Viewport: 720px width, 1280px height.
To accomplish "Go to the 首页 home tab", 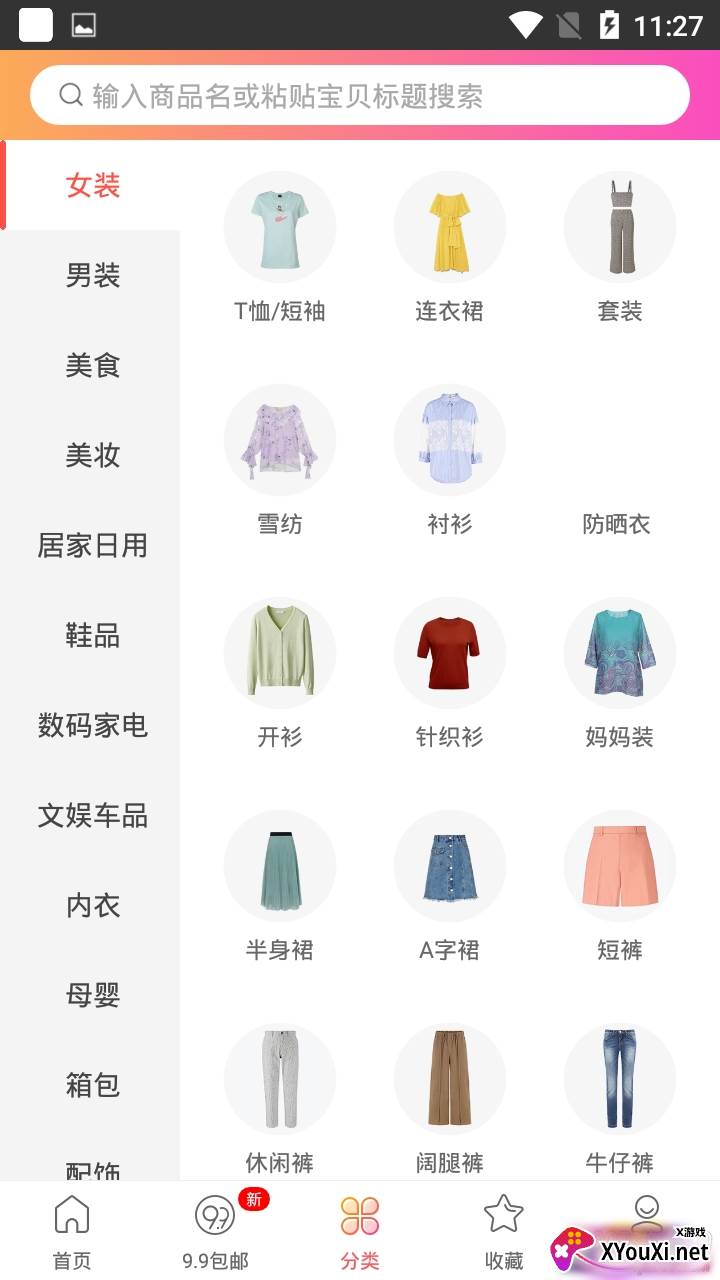I will [72, 1230].
